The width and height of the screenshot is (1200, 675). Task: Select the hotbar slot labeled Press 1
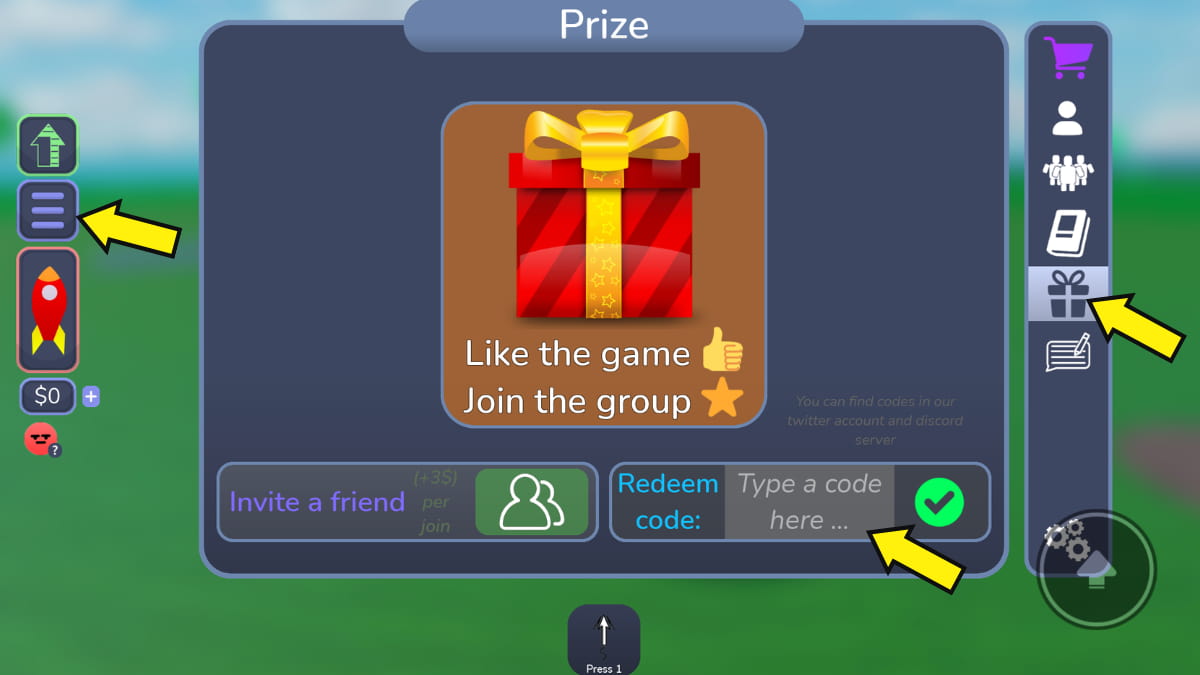point(603,638)
